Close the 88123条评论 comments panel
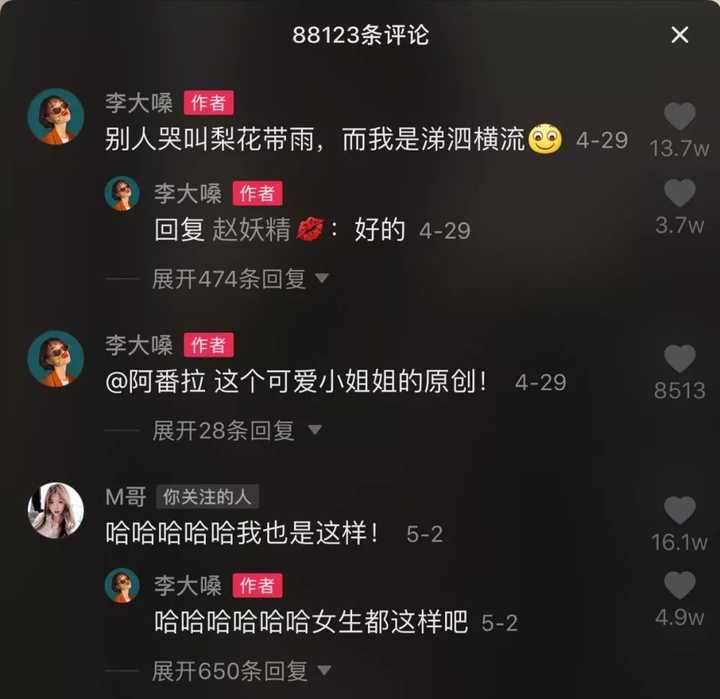720x699 pixels. point(680,35)
